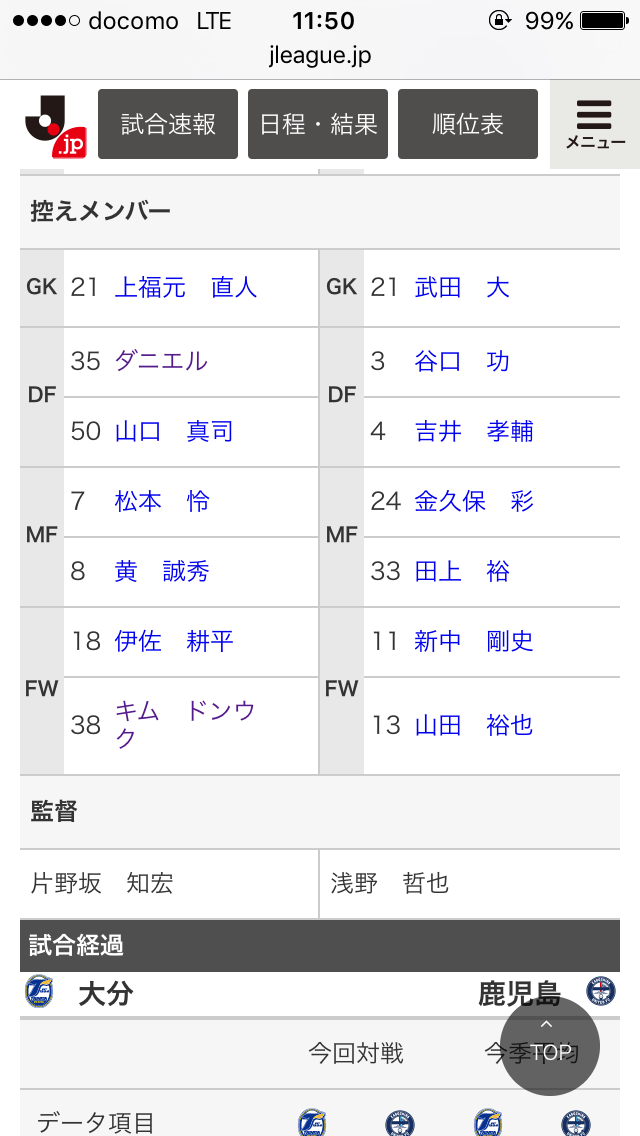Viewport: 640px width, 1136px height.
Task: View player page of 谷口 功
Action: point(462,361)
